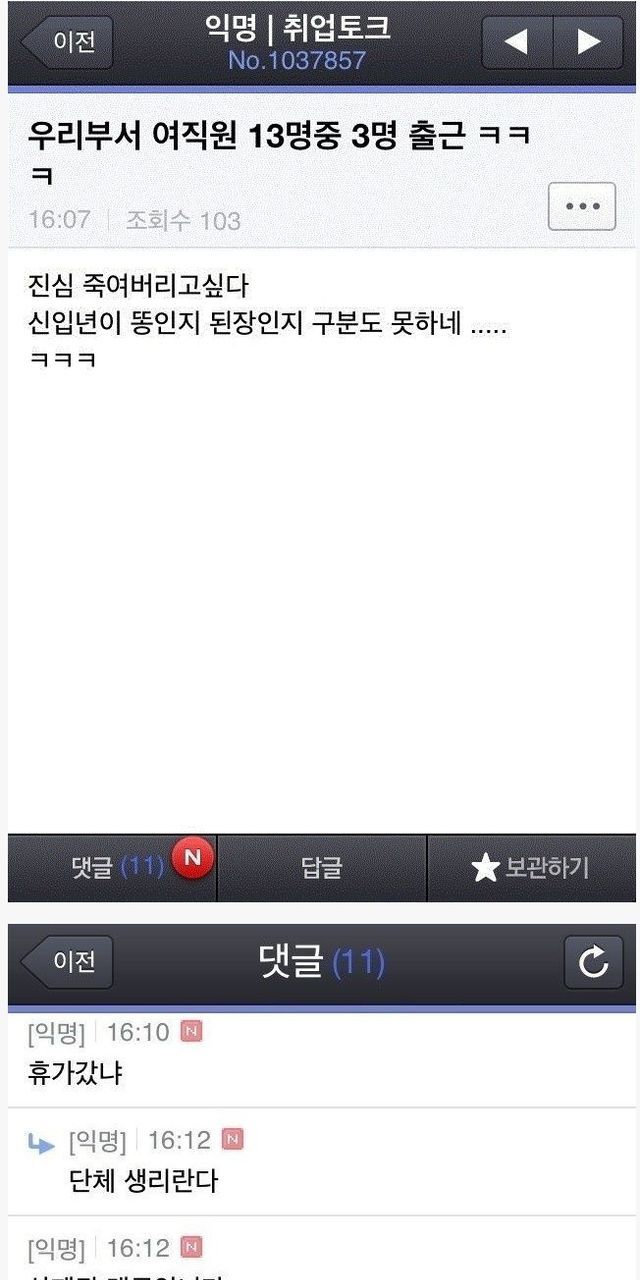Open the three-dots more options button
Screen dimensions: 640x1280
pos(582,207)
